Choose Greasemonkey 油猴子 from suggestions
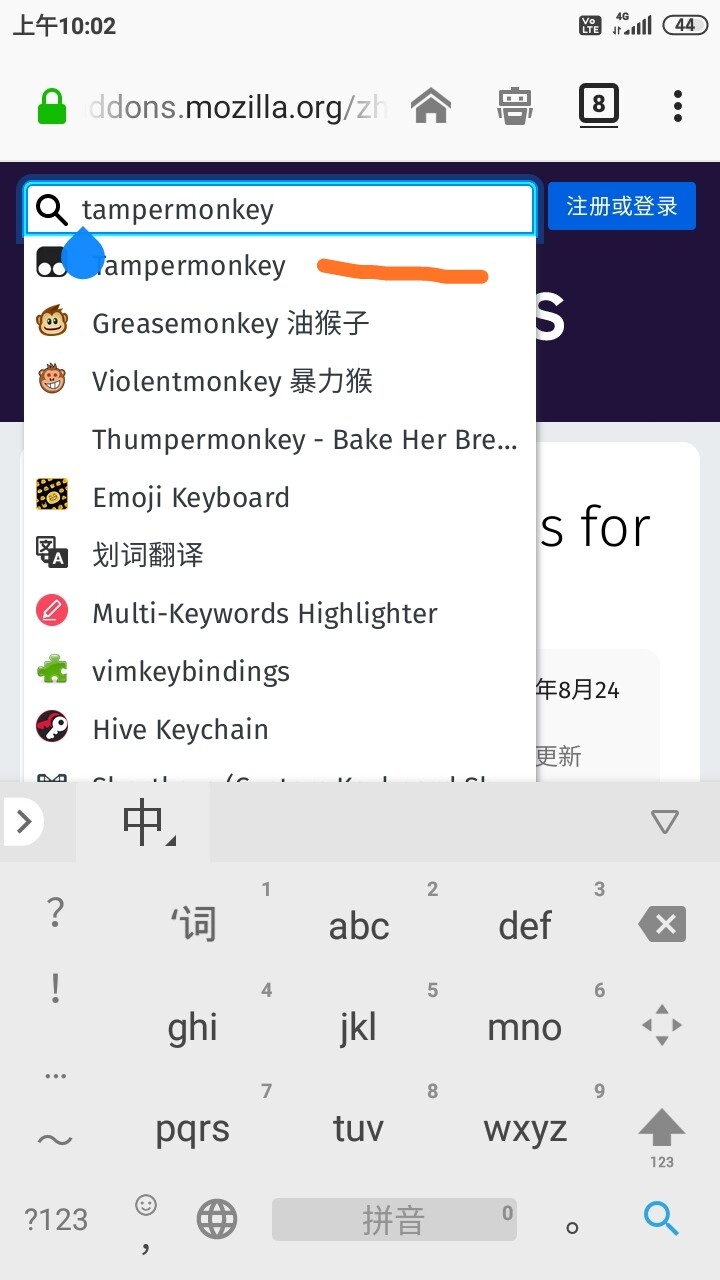The height and width of the screenshot is (1280, 720). tap(230, 324)
